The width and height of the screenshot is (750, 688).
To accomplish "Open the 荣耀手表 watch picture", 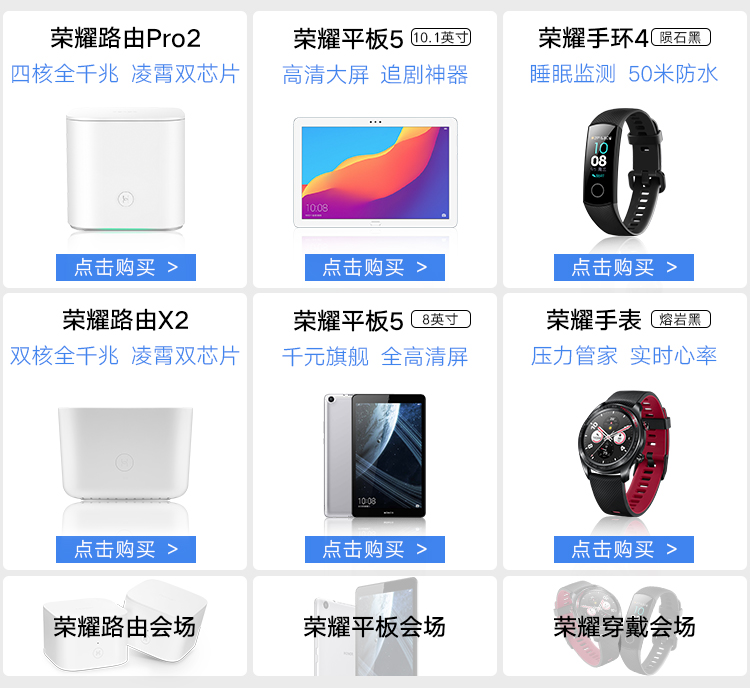I will click(x=623, y=455).
